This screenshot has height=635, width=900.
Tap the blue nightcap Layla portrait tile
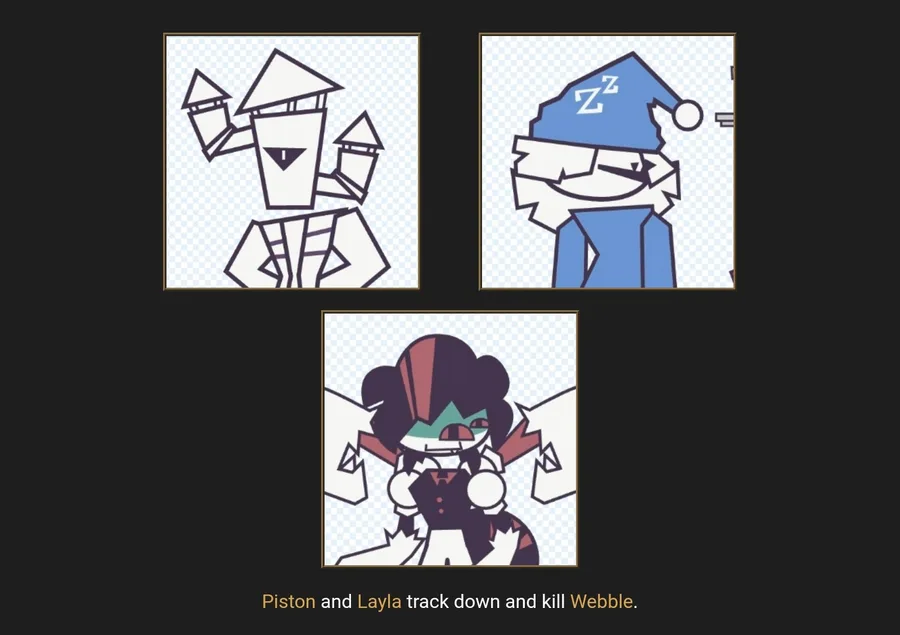[x=607, y=162]
